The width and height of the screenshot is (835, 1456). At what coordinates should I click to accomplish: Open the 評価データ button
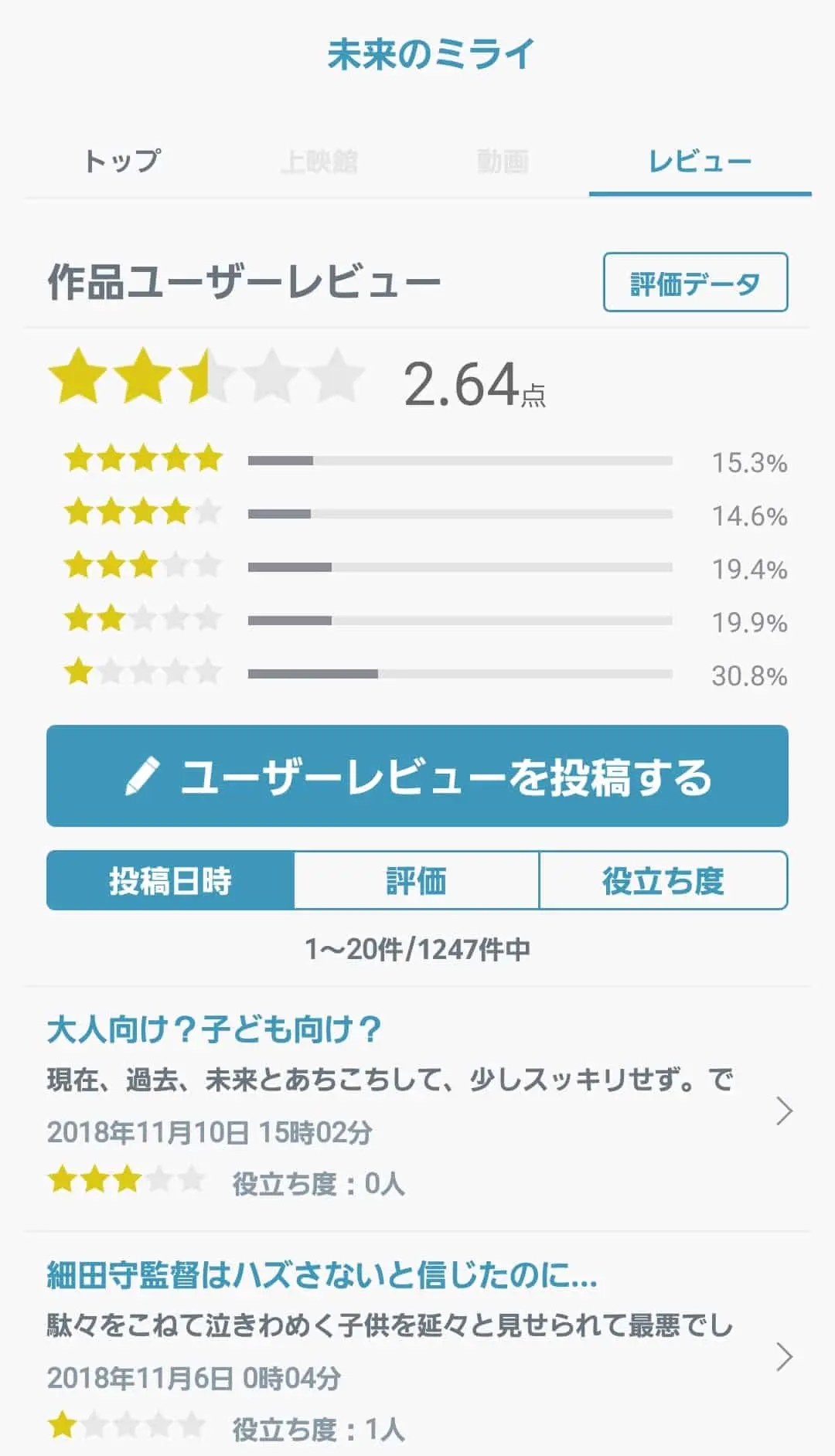point(695,282)
